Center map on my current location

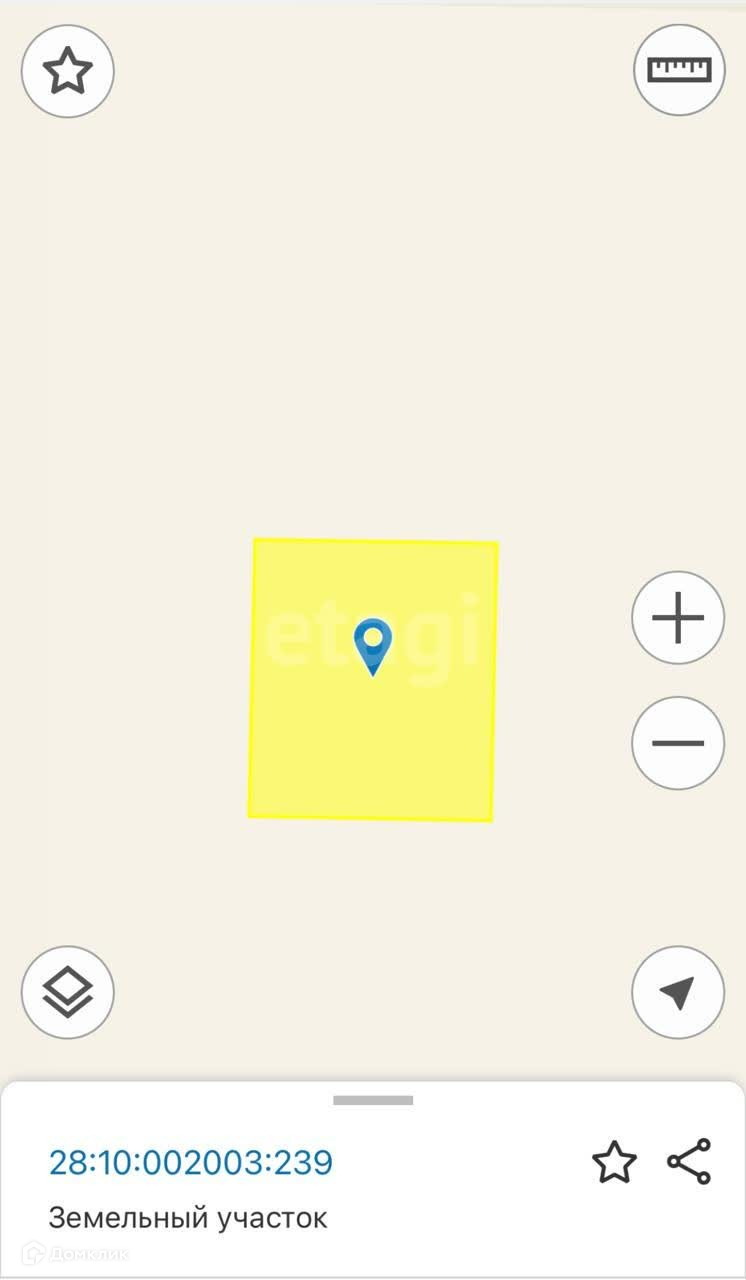click(x=678, y=992)
